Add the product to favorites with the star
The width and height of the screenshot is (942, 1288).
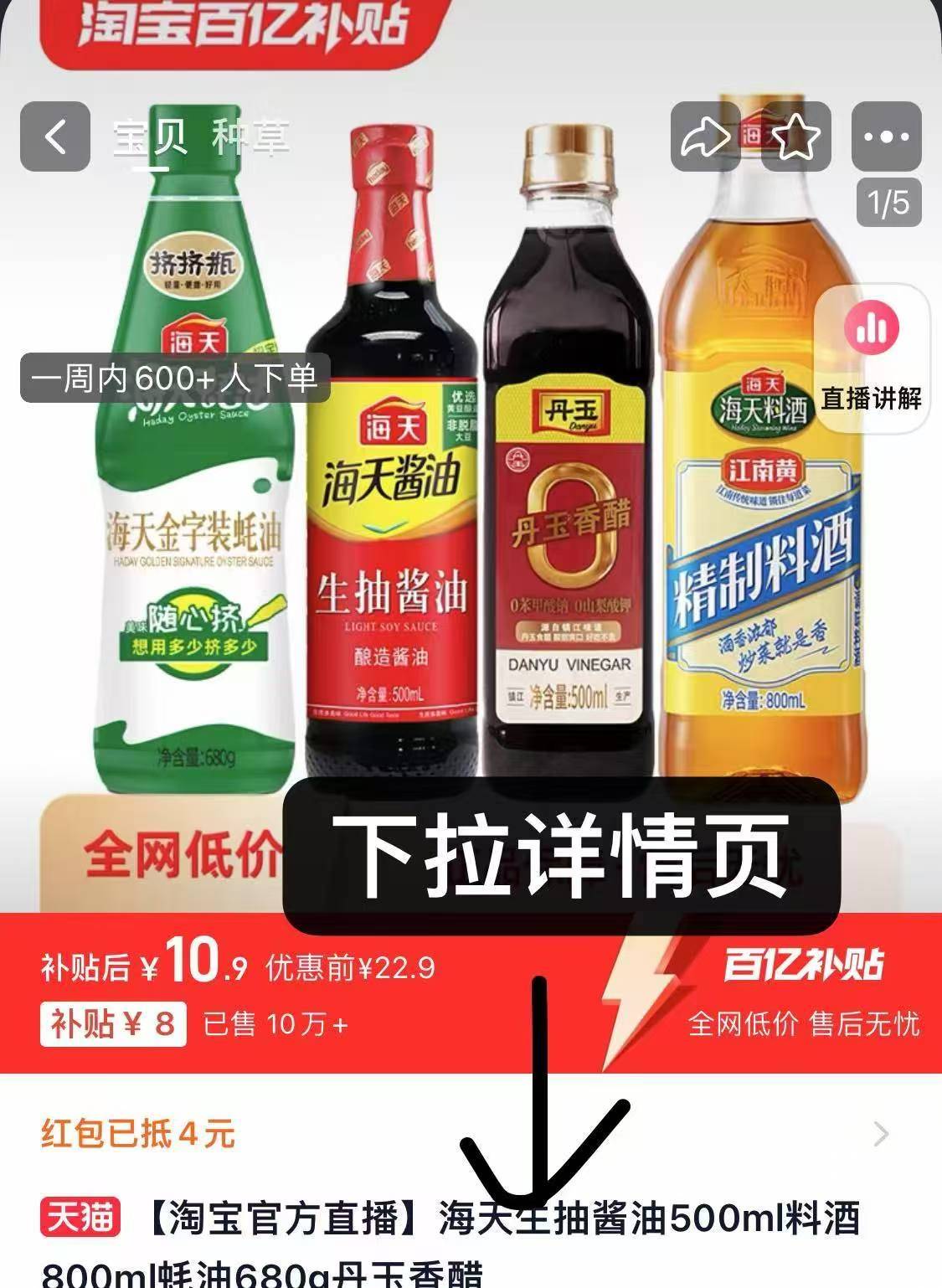(x=795, y=137)
